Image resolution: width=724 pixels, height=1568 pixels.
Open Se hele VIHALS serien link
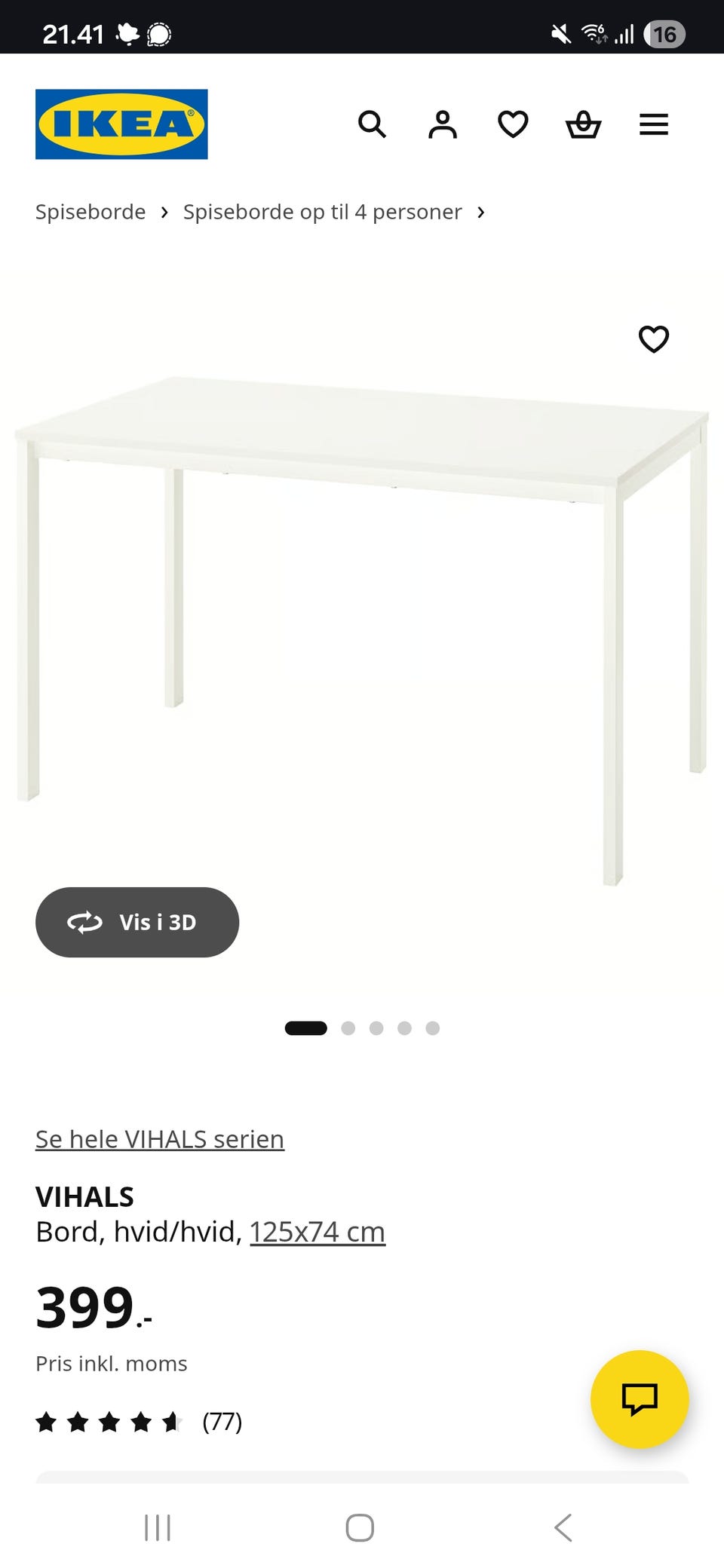(159, 1139)
